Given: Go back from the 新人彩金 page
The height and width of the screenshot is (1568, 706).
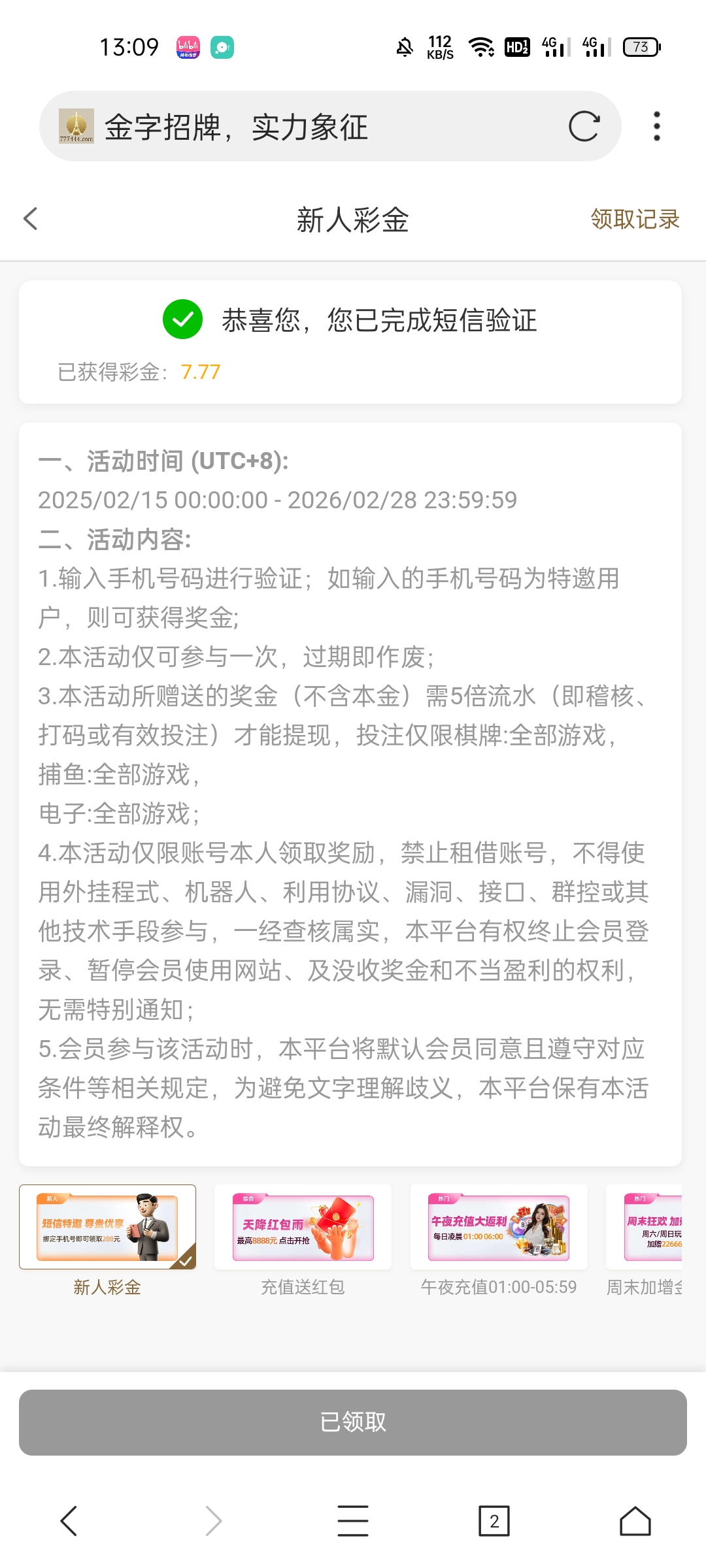Looking at the screenshot, I should [x=31, y=219].
